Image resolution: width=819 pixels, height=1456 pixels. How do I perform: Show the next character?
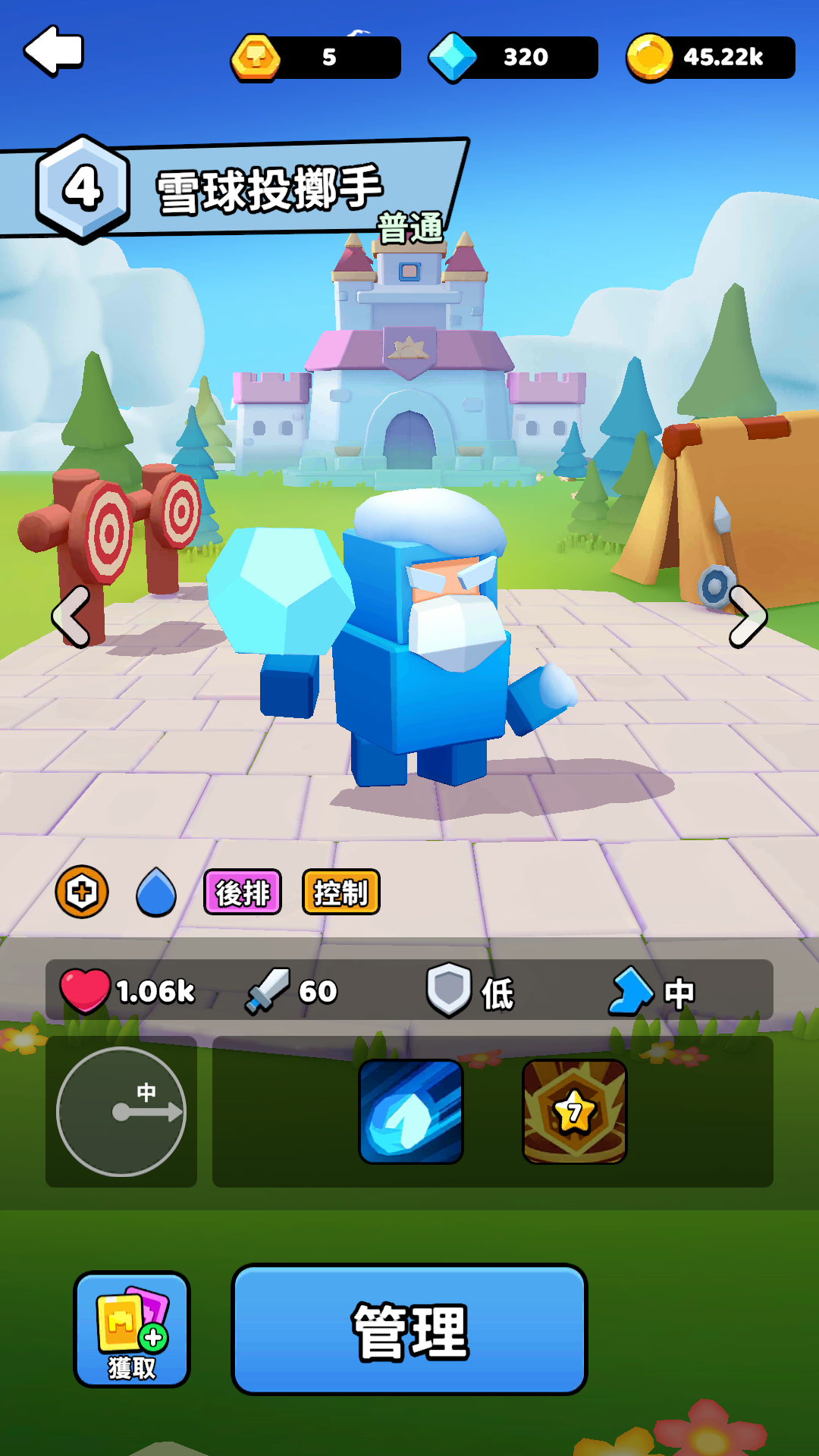click(x=748, y=616)
